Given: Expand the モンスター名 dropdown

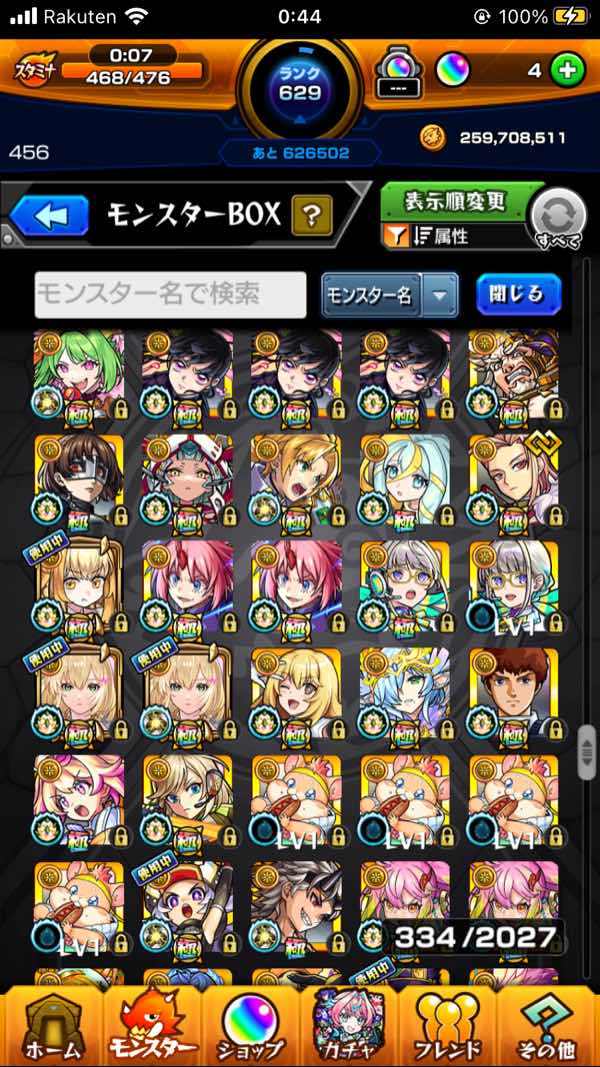Looking at the screenshot, I should pyautogui.click(x=440, y=295).
